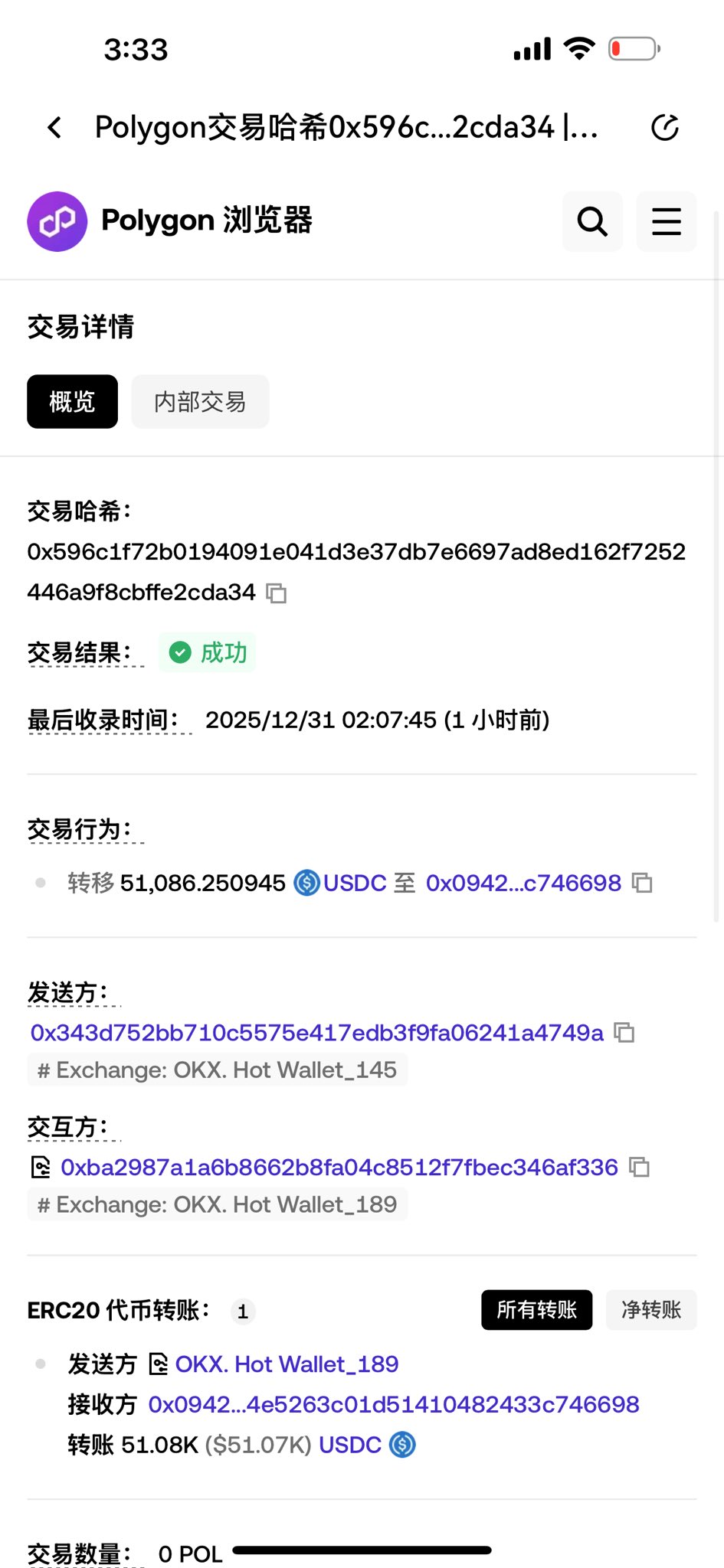This screenshot has width=724, height=1568.
Task: Copy the 交互方 contract address
Action: click(x=639, y=1168)
